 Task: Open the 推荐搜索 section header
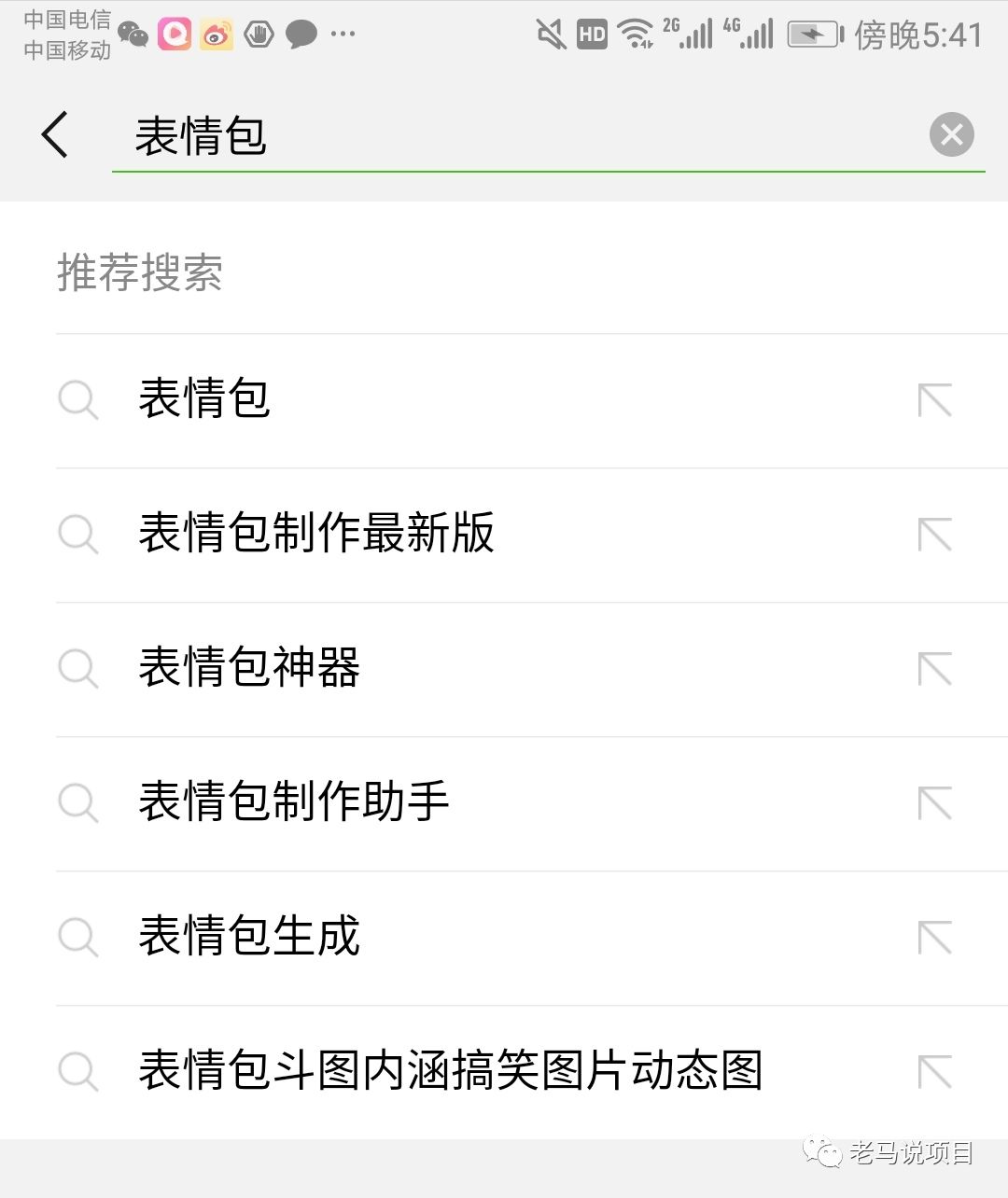click(140, 273)
